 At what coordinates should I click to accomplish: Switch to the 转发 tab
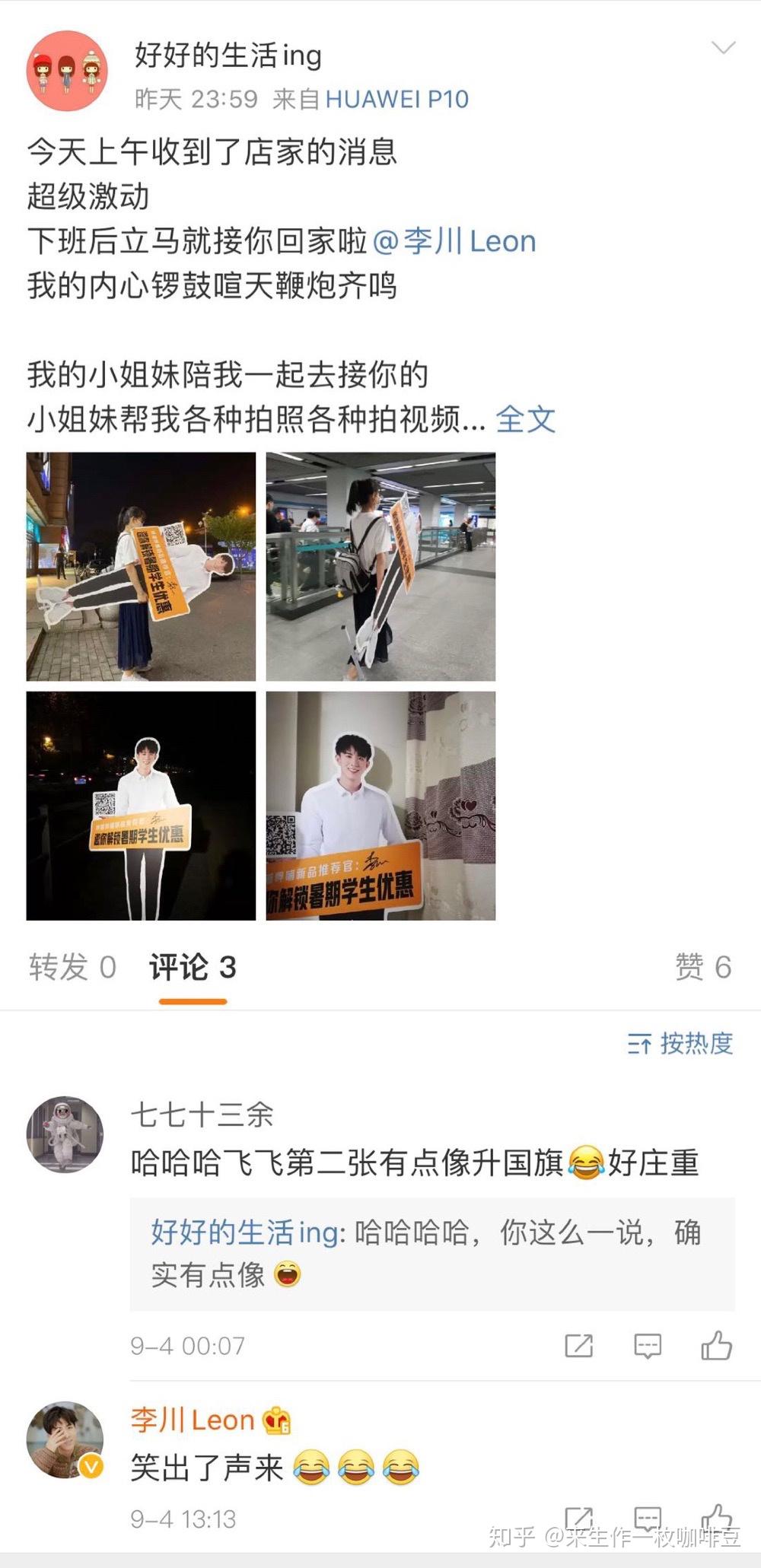pos(72,967)
